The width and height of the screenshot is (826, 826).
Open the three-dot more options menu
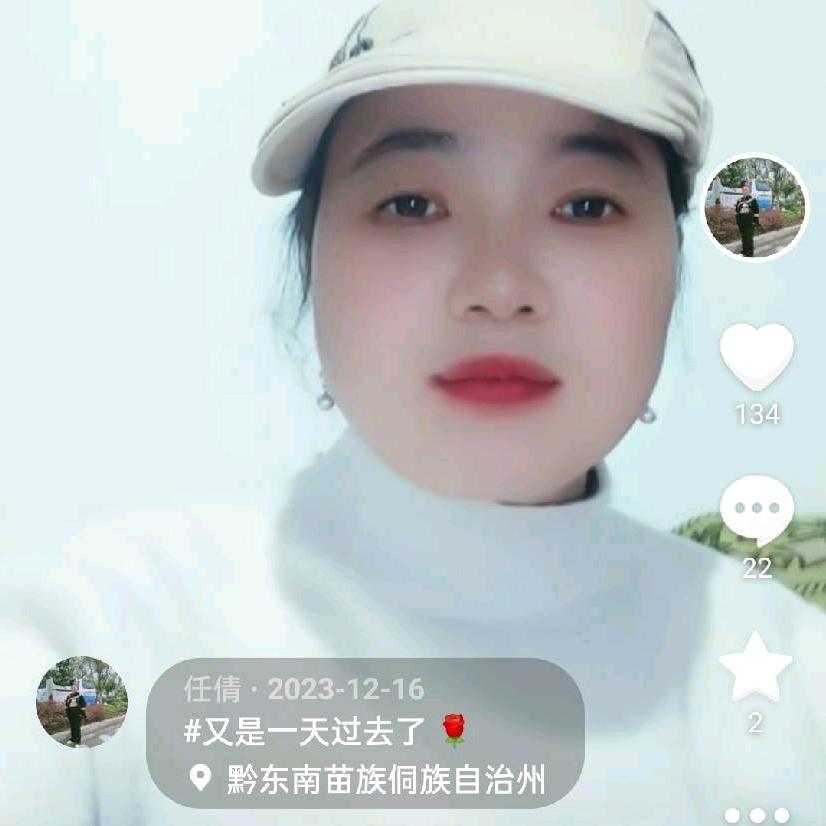click(756, 815)
